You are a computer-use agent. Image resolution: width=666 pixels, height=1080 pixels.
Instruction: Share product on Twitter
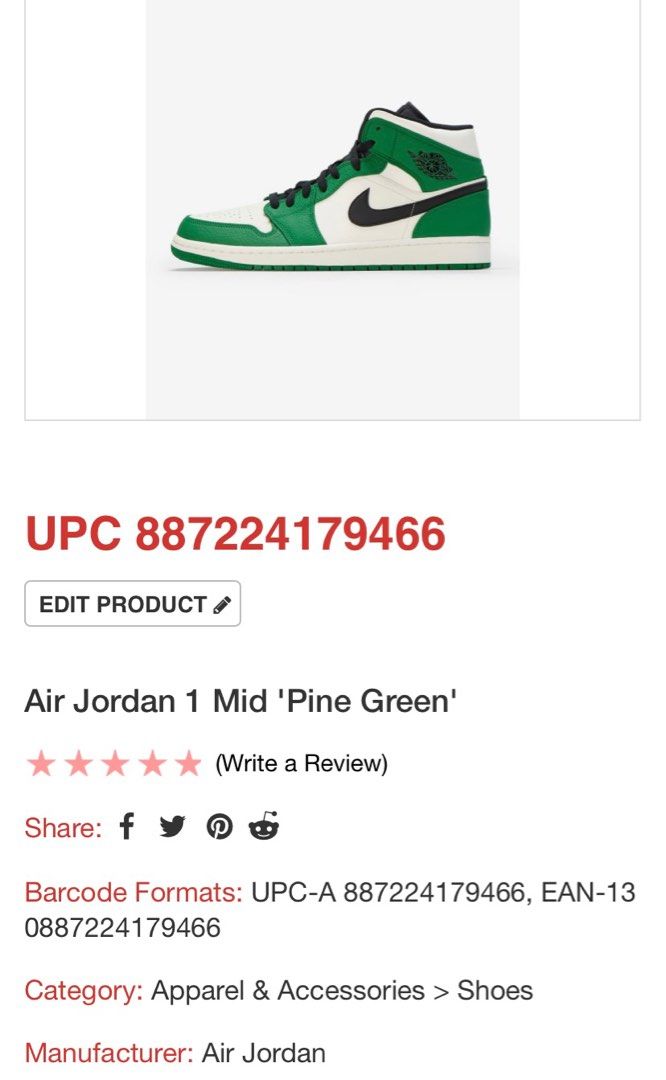[x=172, y=827]
